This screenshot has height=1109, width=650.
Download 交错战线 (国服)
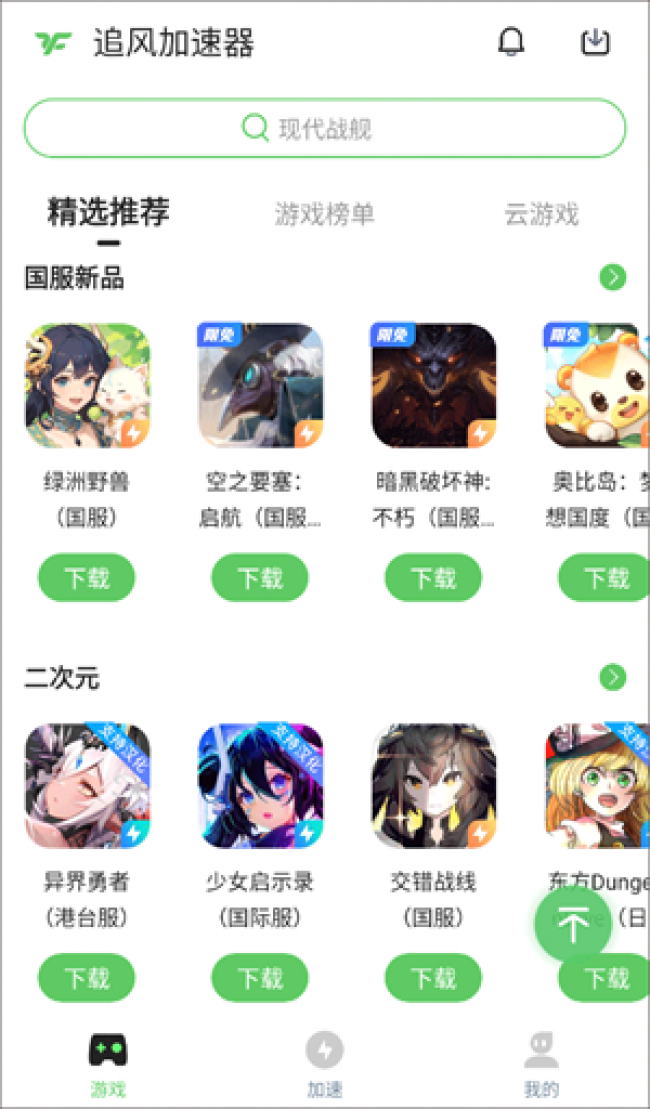pyautogui.click(x=433, y=978)
